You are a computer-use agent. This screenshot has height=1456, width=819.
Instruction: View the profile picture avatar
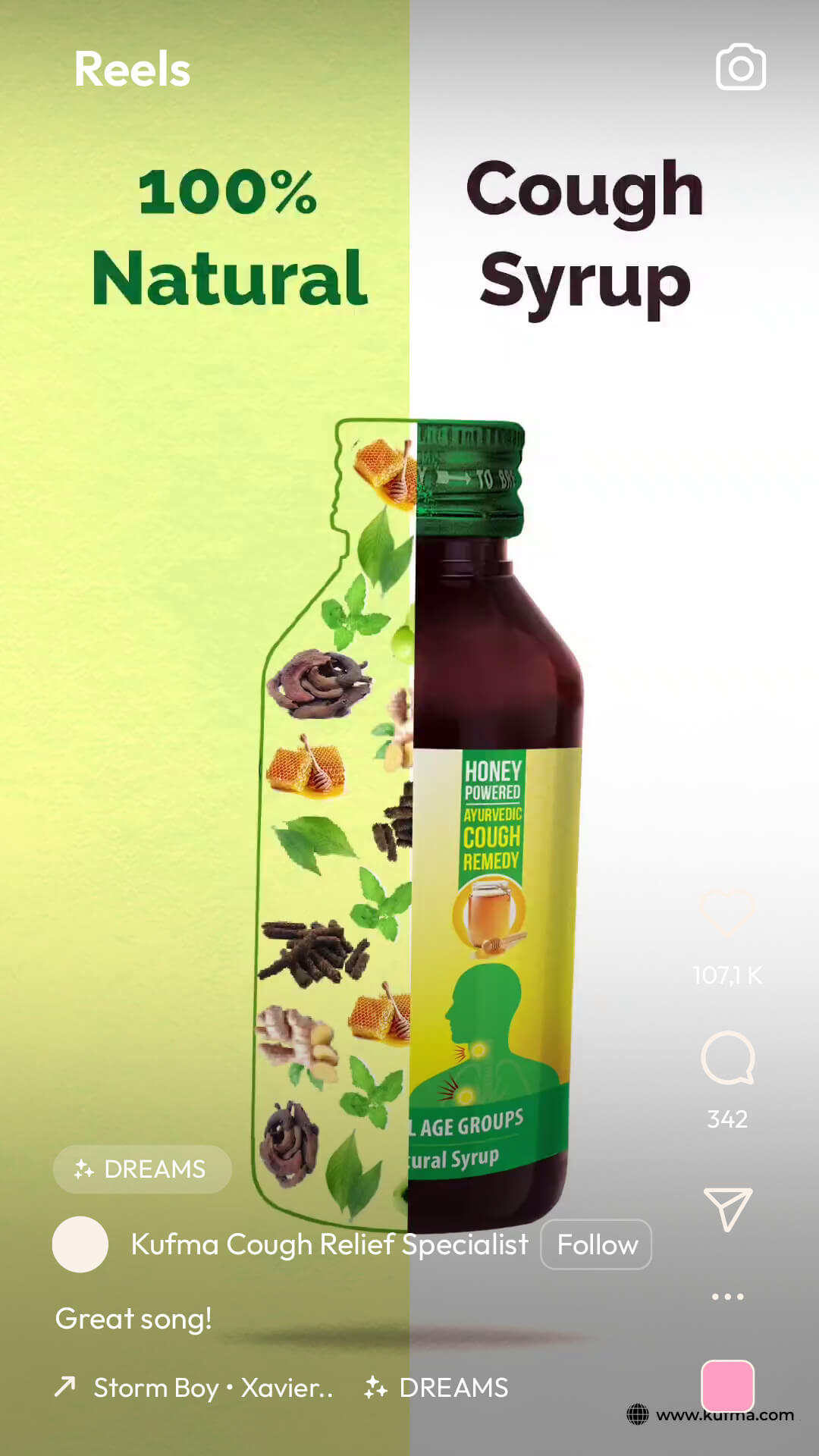(x=80, y=1244)
